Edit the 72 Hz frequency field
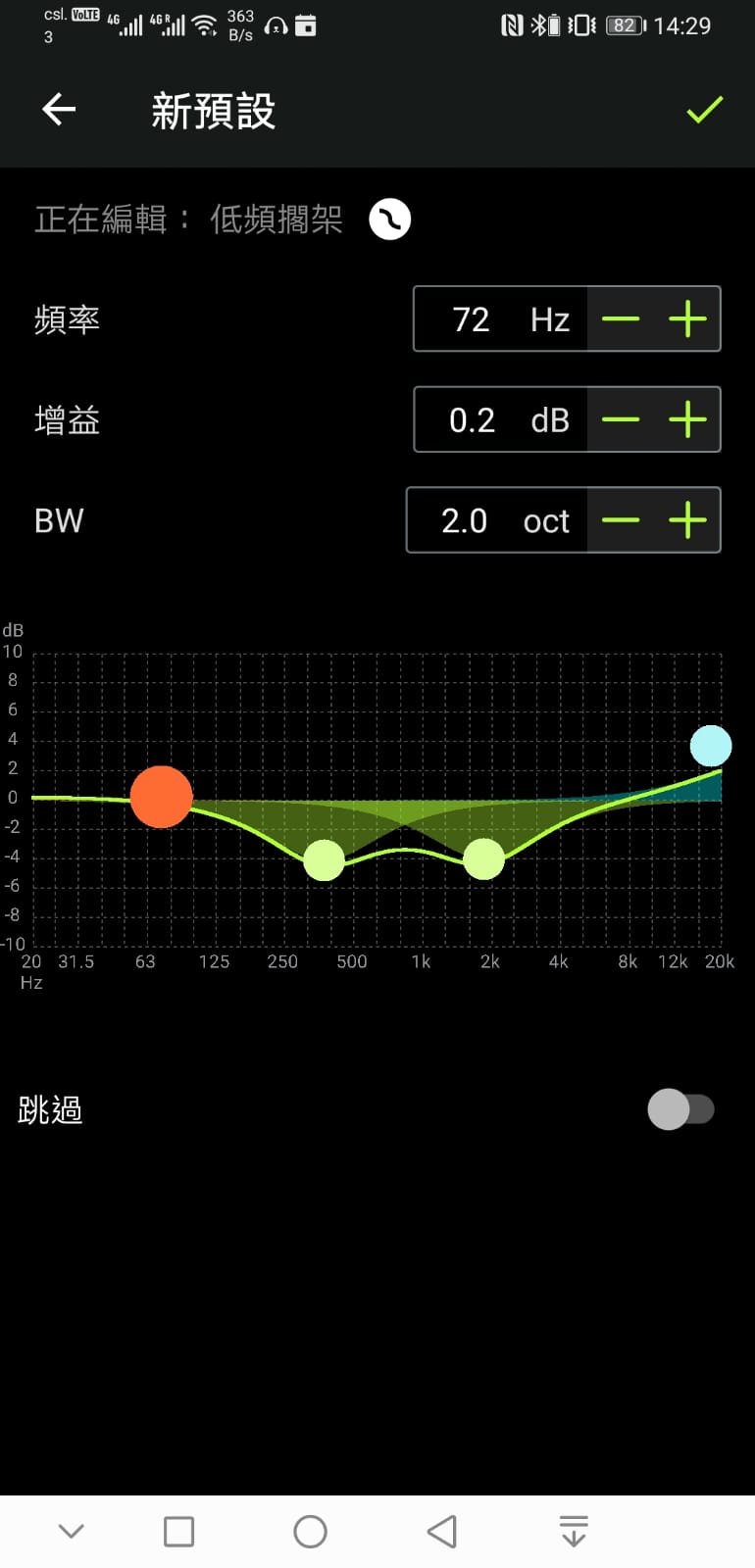The image size is (755, 1568). click(501, 318)
